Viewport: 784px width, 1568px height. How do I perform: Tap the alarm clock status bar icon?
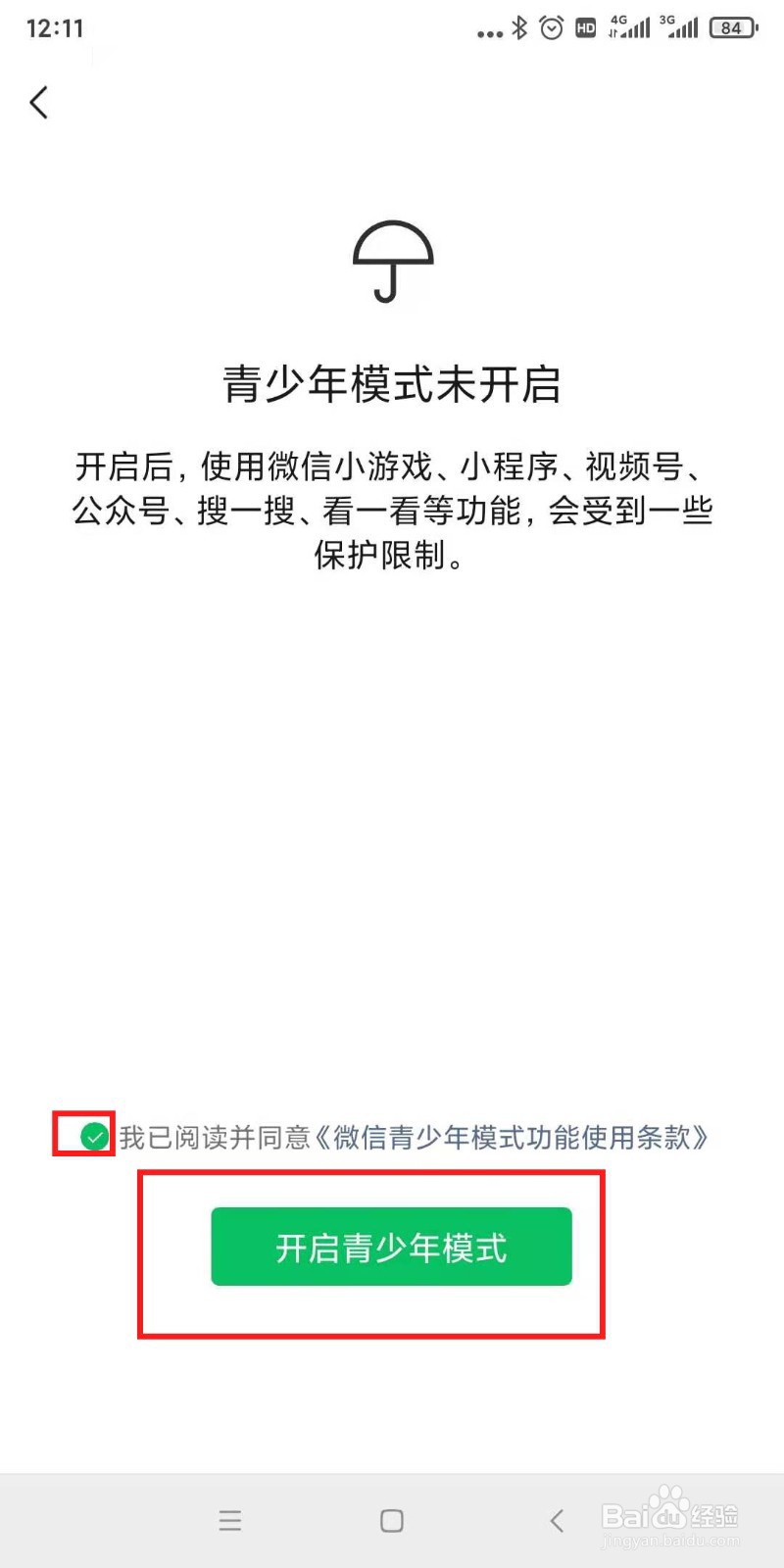tap(552, 28)
